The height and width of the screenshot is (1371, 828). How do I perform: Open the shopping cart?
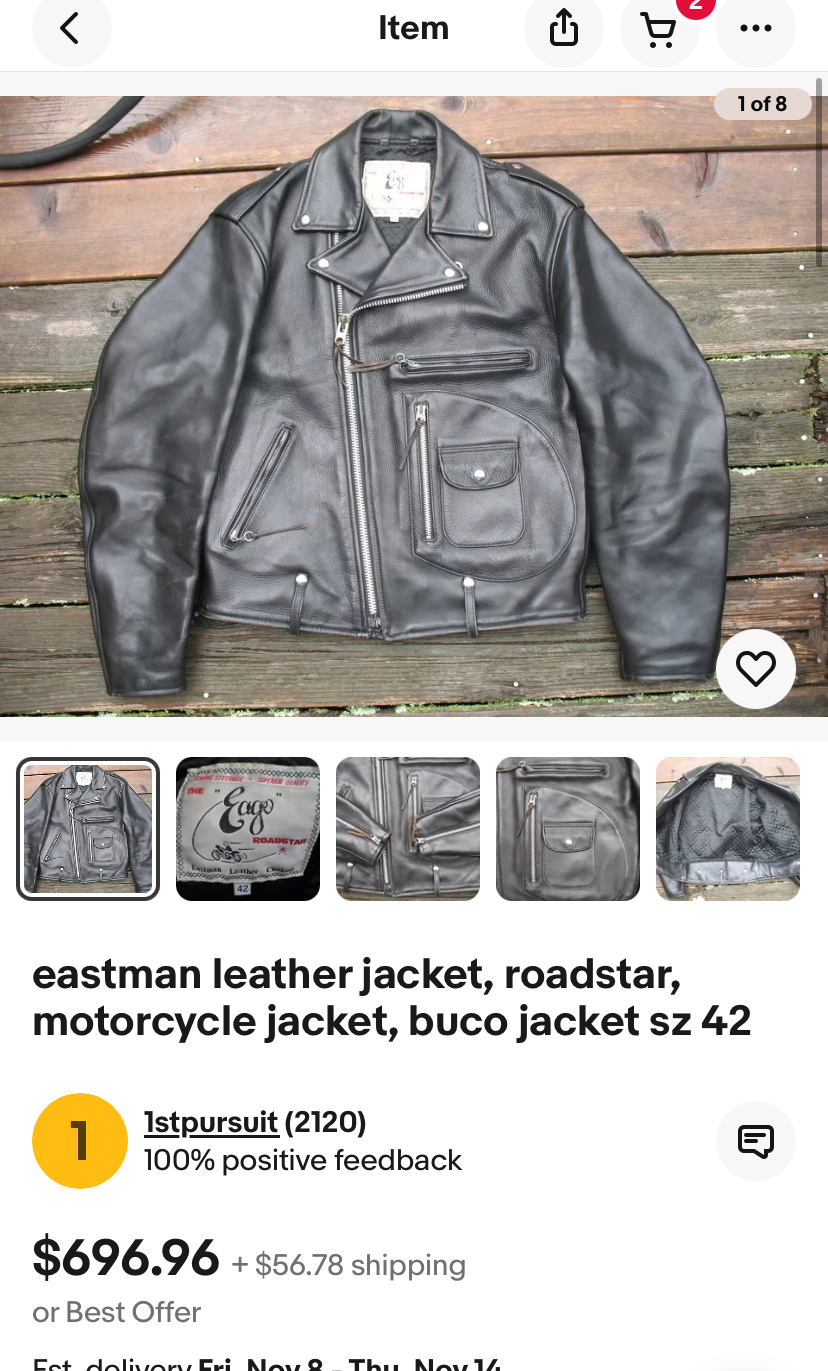pos(659,30)
